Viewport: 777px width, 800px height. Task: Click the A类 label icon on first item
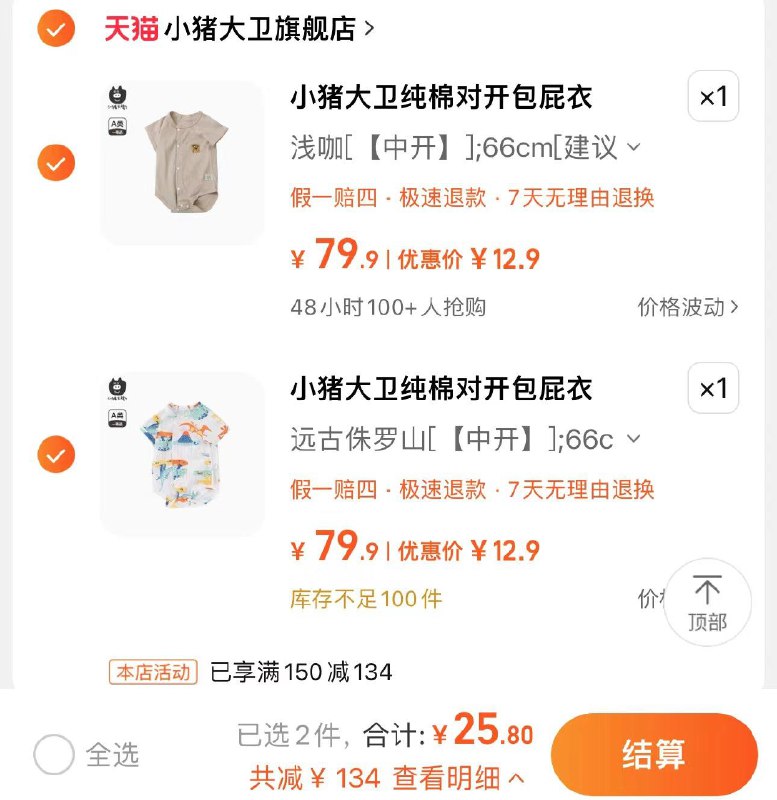click(x=119, y=128)
